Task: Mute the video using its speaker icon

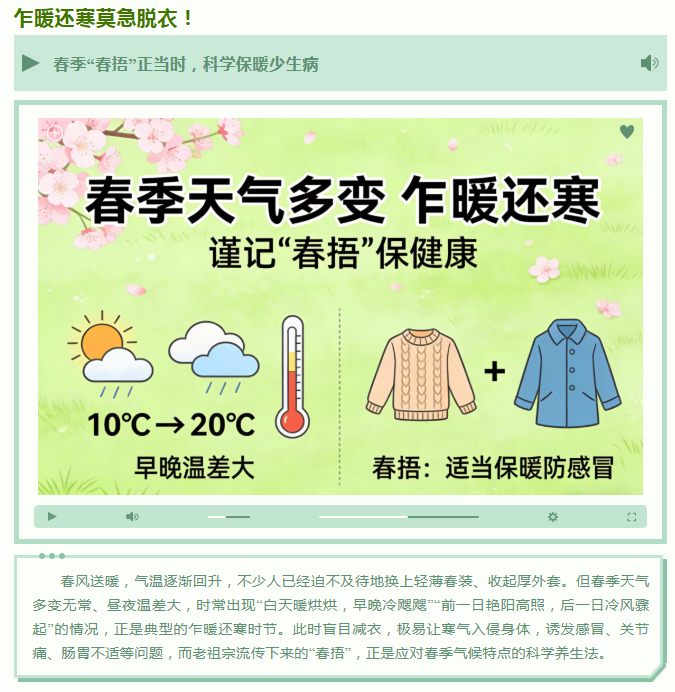Action: pyautogui.click(x=132, y=516)
